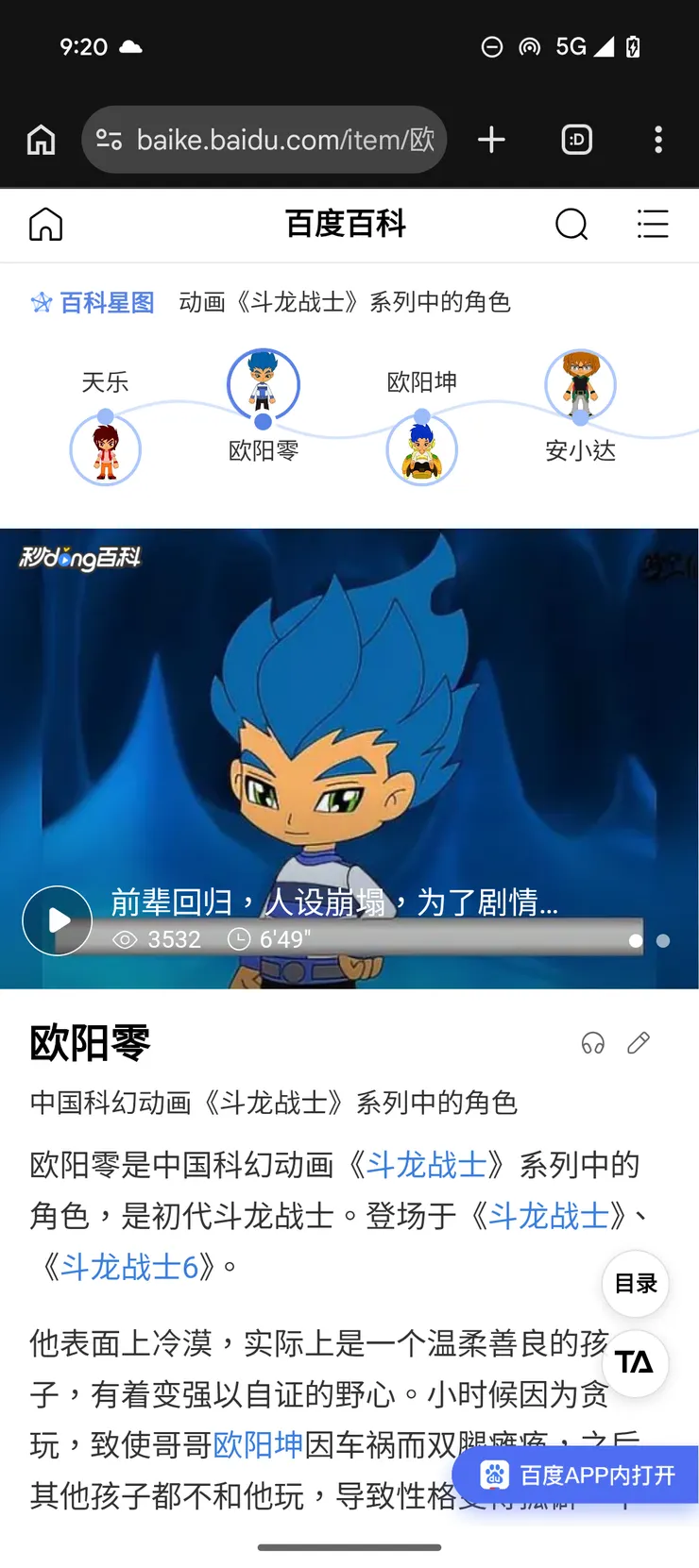The width and height of the screenshot is (699, 1568).
Task: Tap the browser home icon in the address bar row
Action: tap(41, 139)
